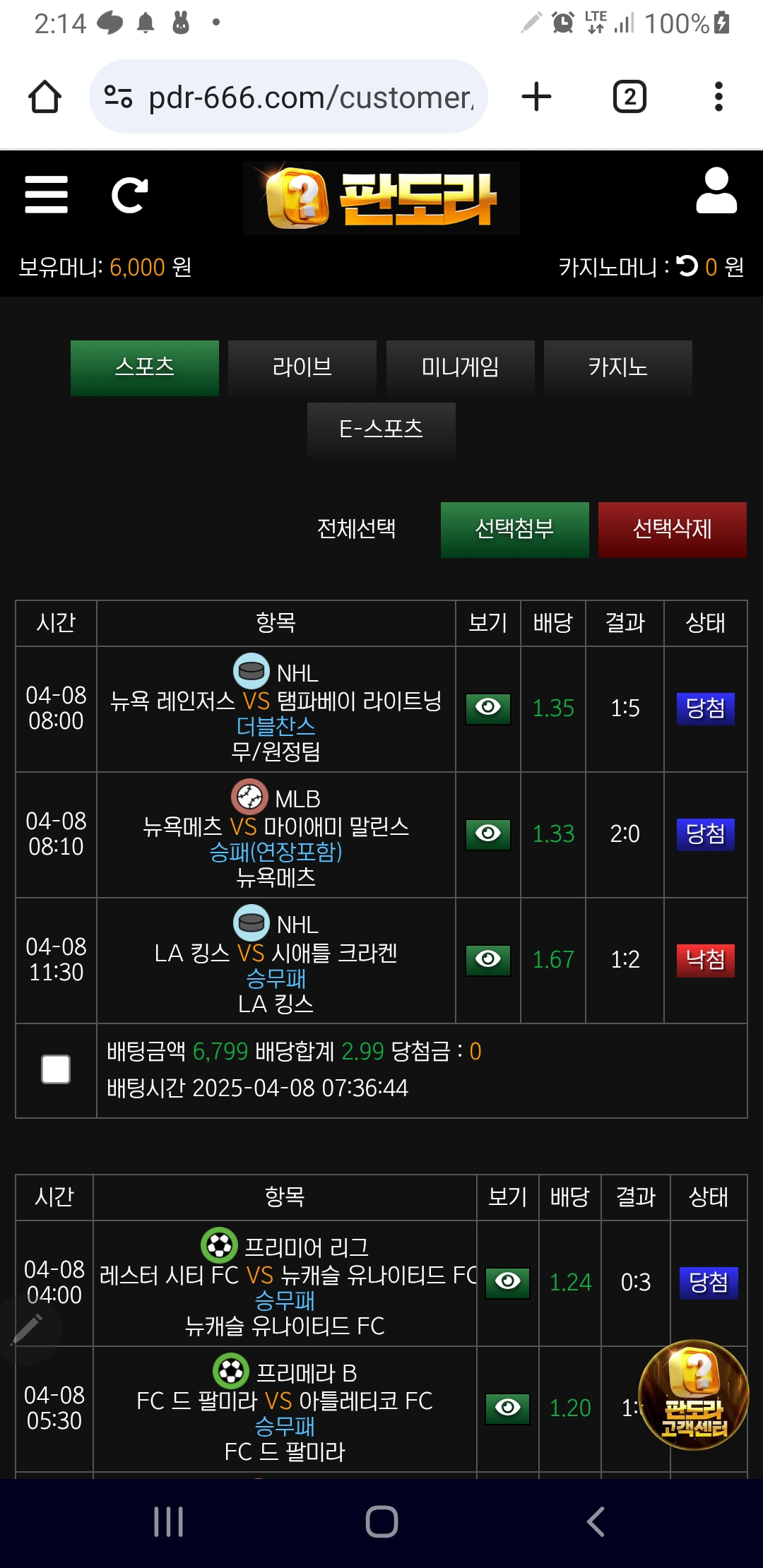
Task: Delete selected bets with 선택삭제
Action: tap(672, 530)
